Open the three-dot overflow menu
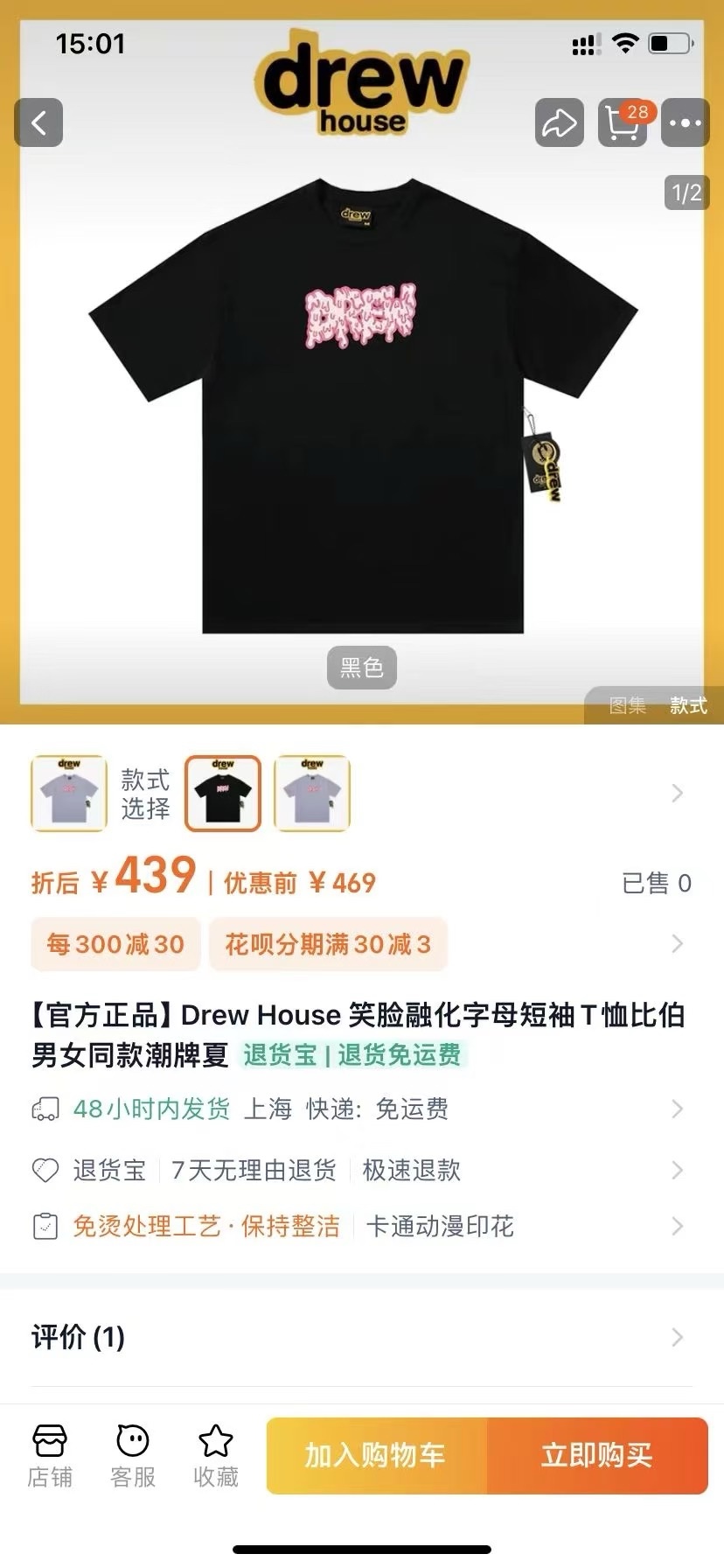Viewport: 724px width, 1568px height. [685, 122]
